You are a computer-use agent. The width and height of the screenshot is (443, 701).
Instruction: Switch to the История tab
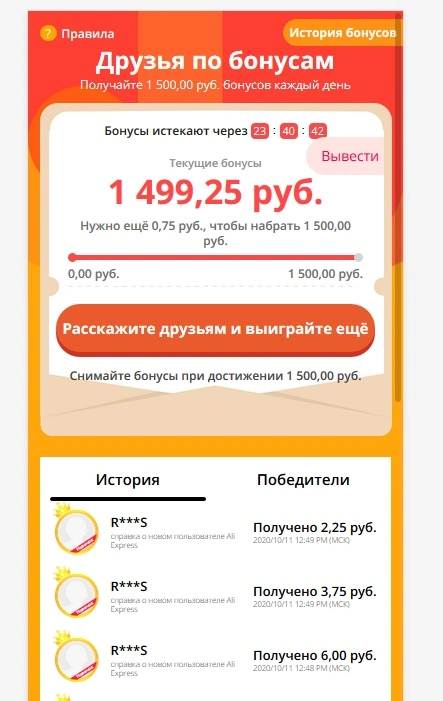point(128,480)
